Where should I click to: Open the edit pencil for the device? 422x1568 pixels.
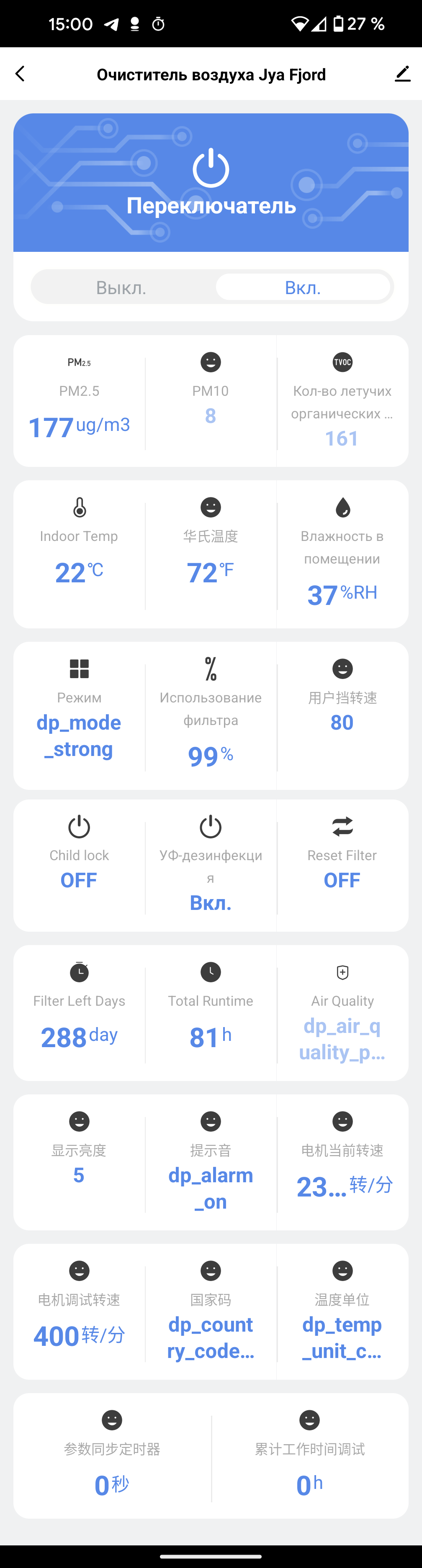402,74
